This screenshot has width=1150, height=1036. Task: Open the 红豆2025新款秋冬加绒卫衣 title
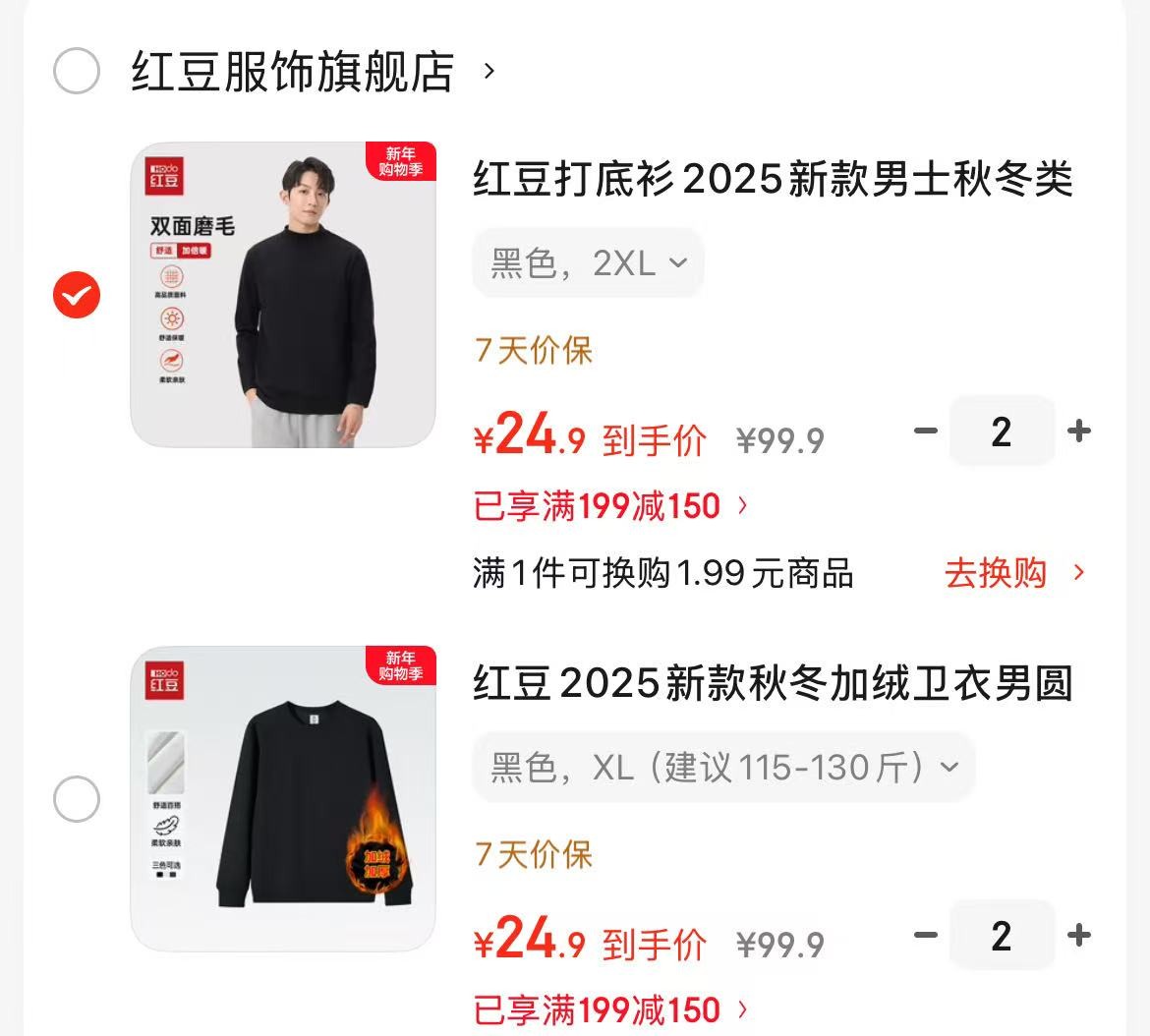click(x=773, y=684)
